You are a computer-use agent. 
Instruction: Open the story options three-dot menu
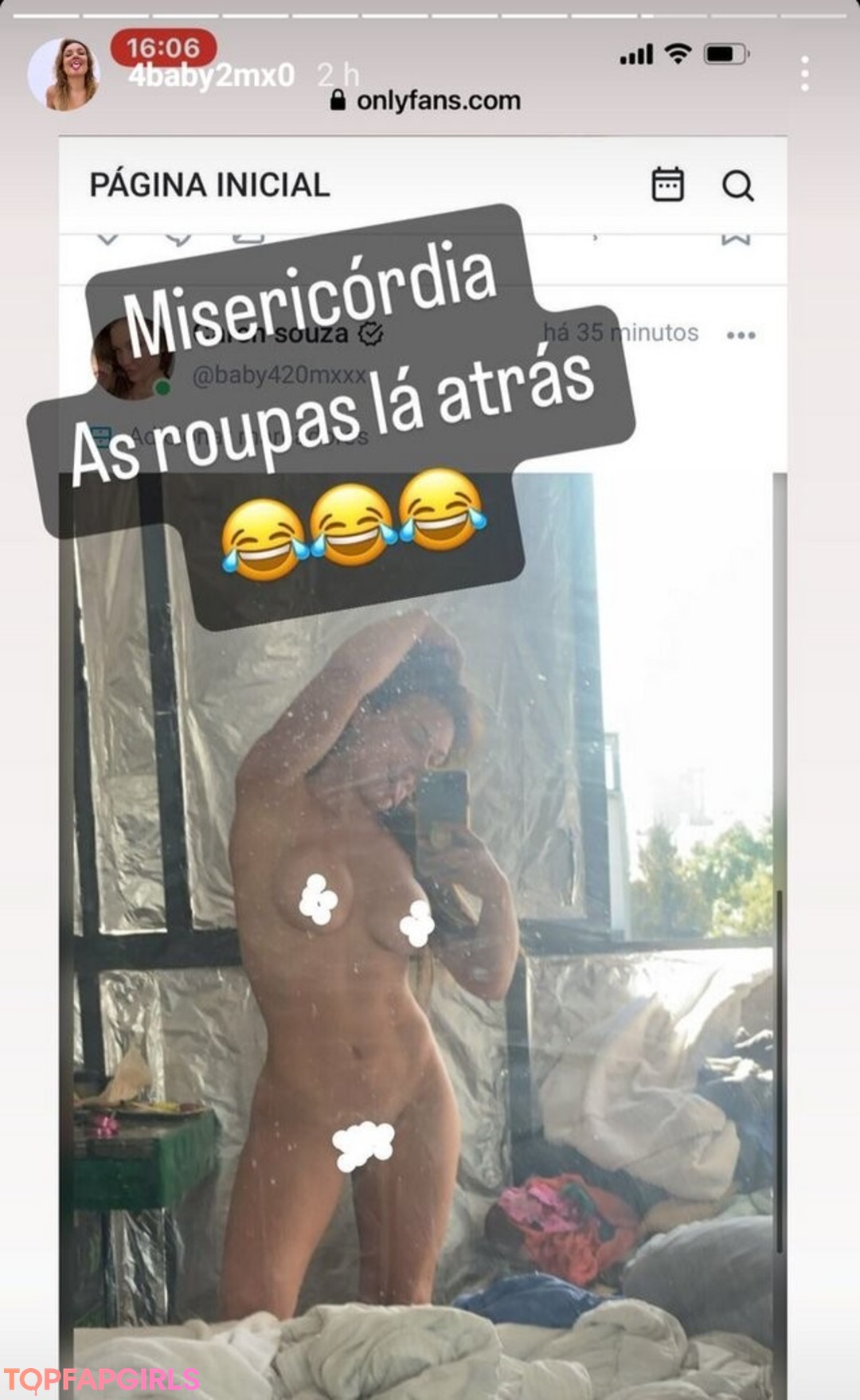(x=805, y=73)
